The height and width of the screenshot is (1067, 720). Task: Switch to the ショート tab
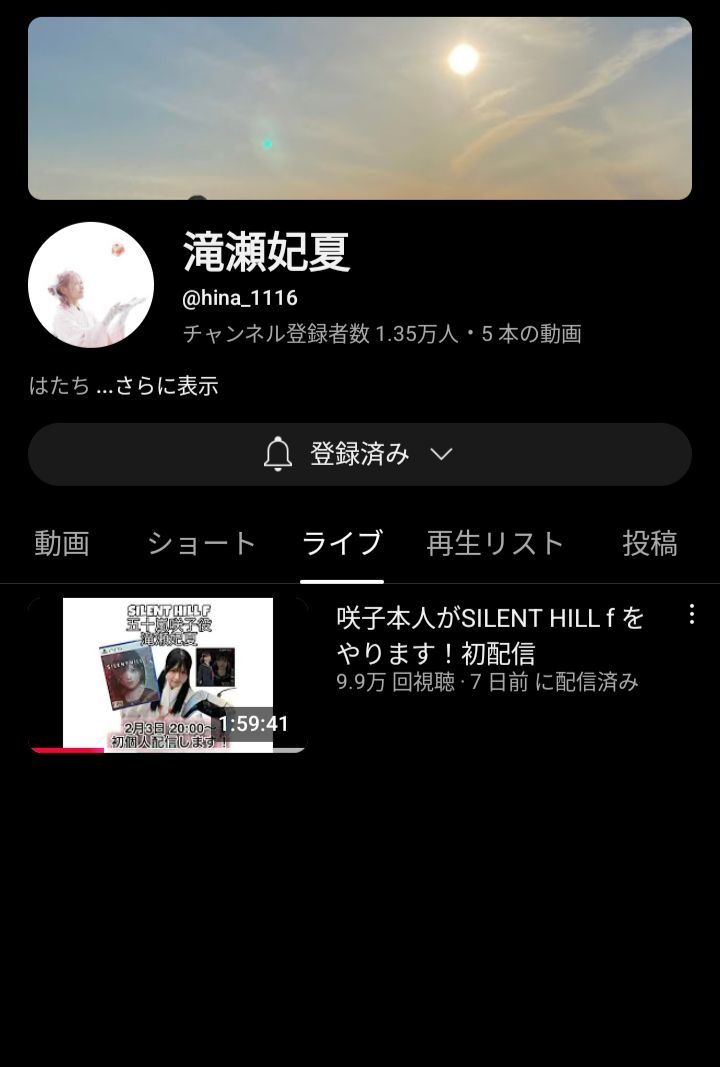(201, 543)
